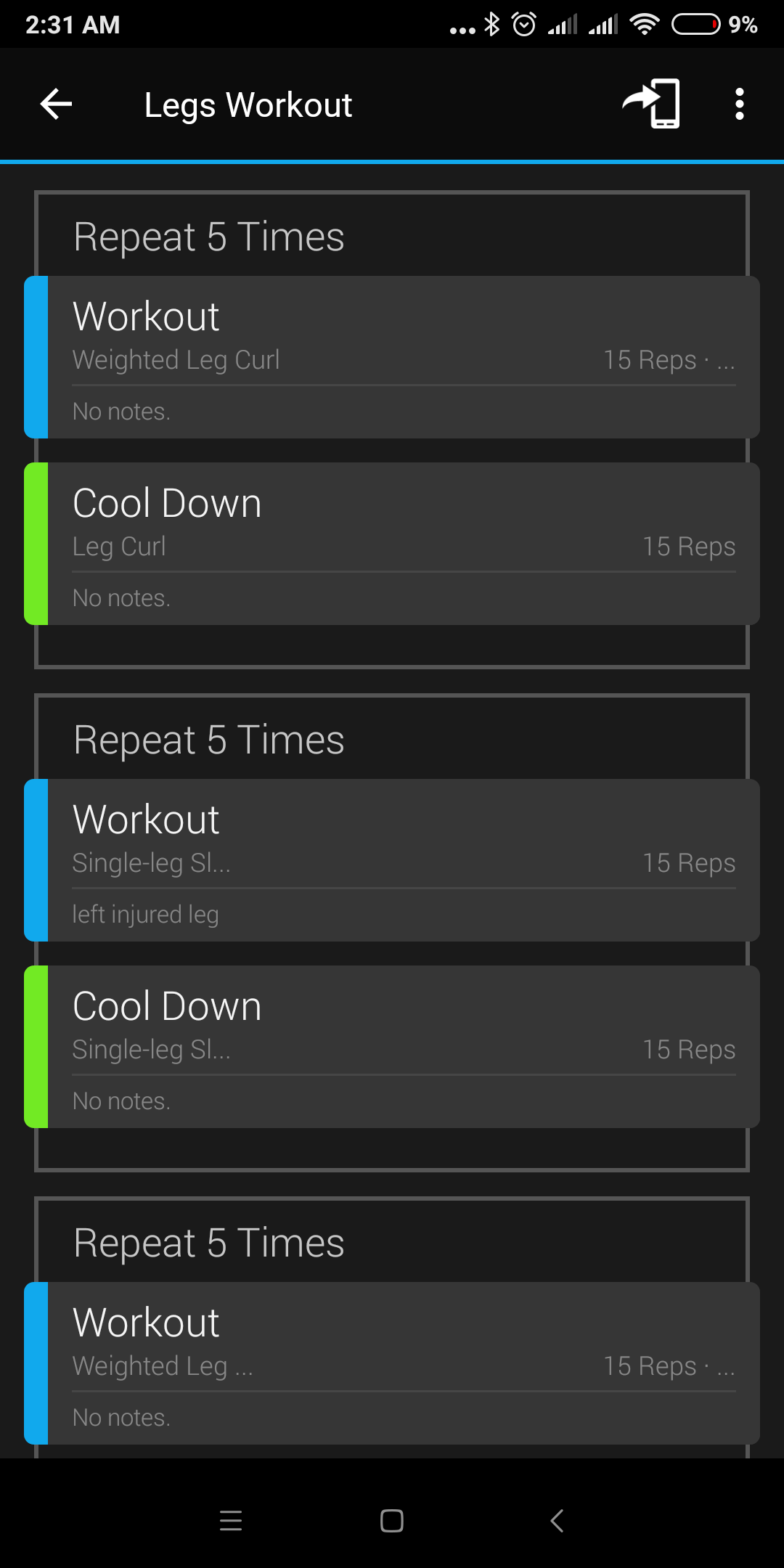Open the three-dot overflow menu
The image size is (784, 1568).
[739, 105]
